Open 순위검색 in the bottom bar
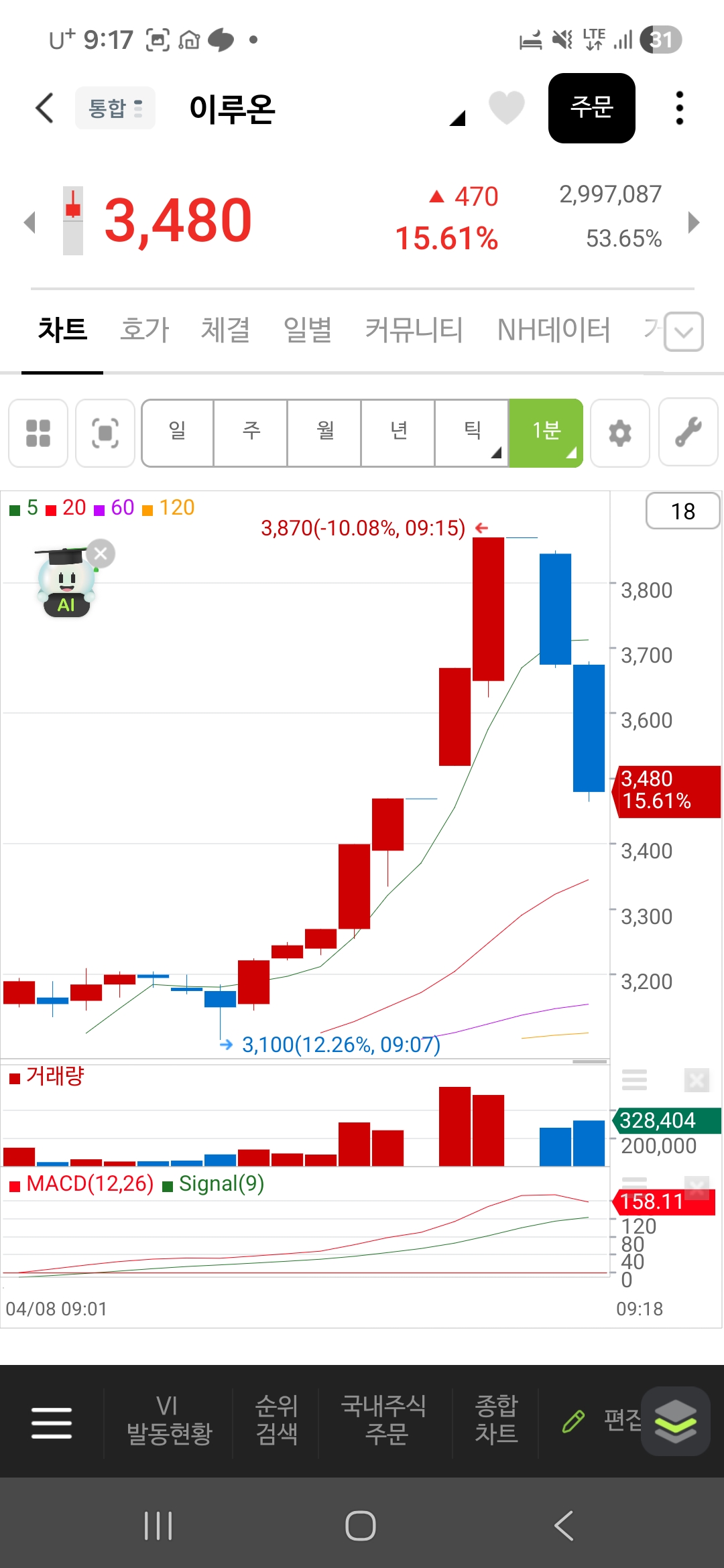Viewport: 724px width, 1568px height. point(276,1420)
